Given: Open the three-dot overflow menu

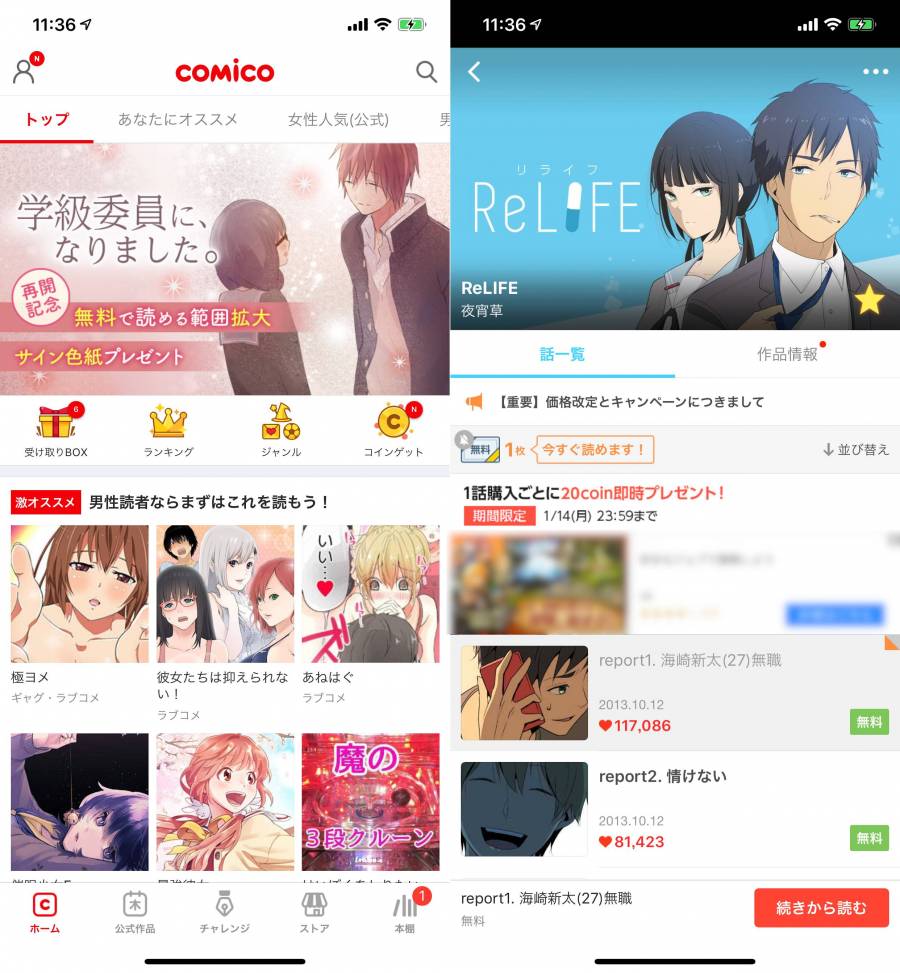Looking at the screenshot, I should pyautogui.click(x=875, y=71).
